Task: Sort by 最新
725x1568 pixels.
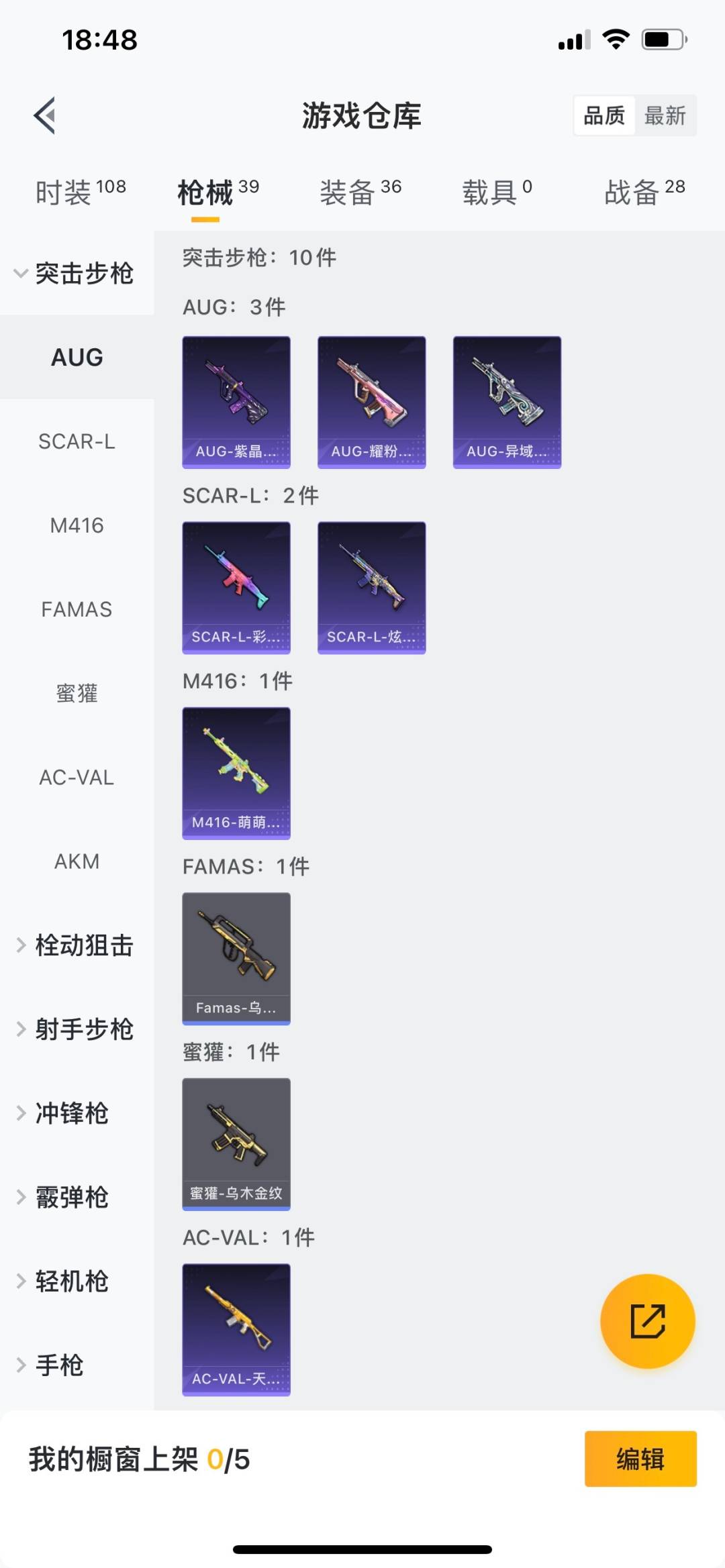Action: point(665,116)
